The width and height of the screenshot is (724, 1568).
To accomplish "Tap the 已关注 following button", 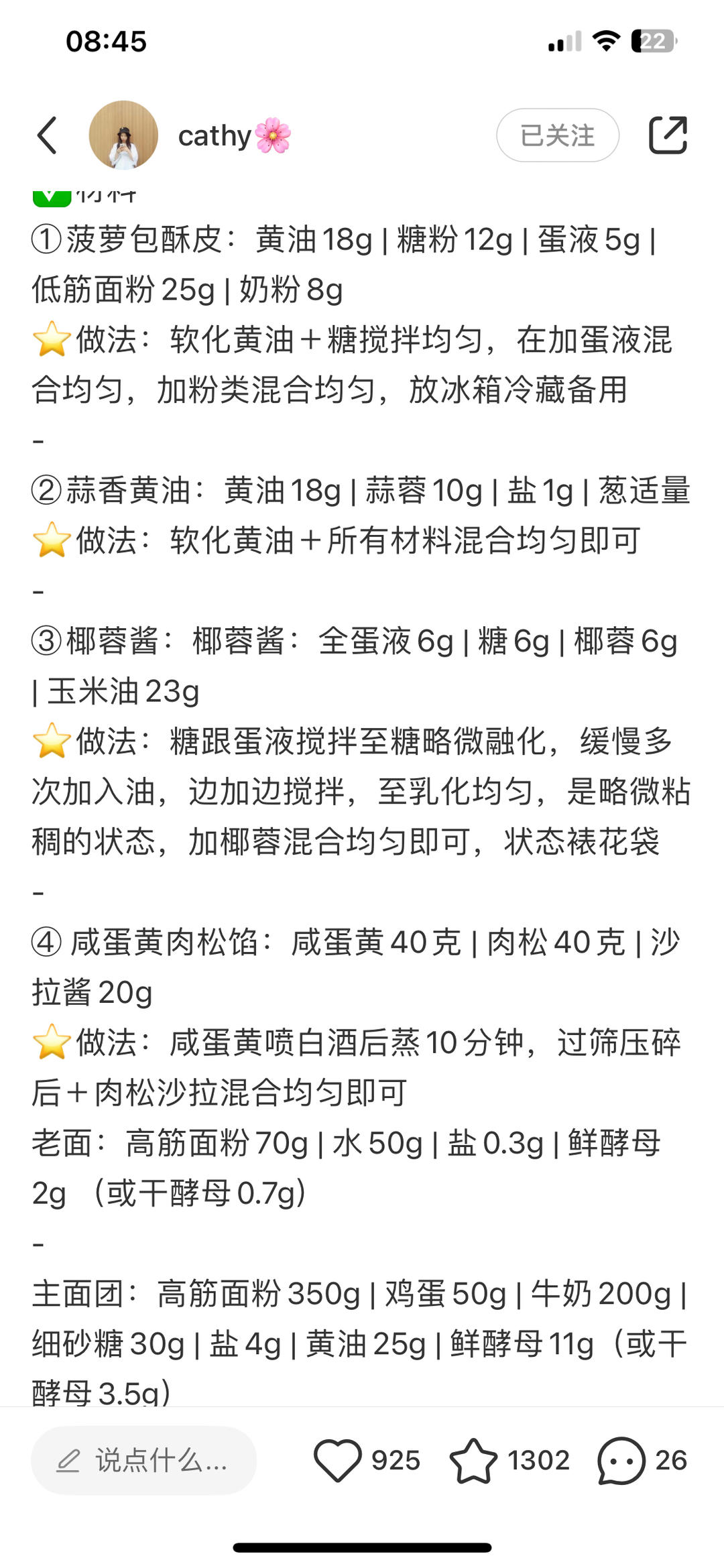I will 557,135.
